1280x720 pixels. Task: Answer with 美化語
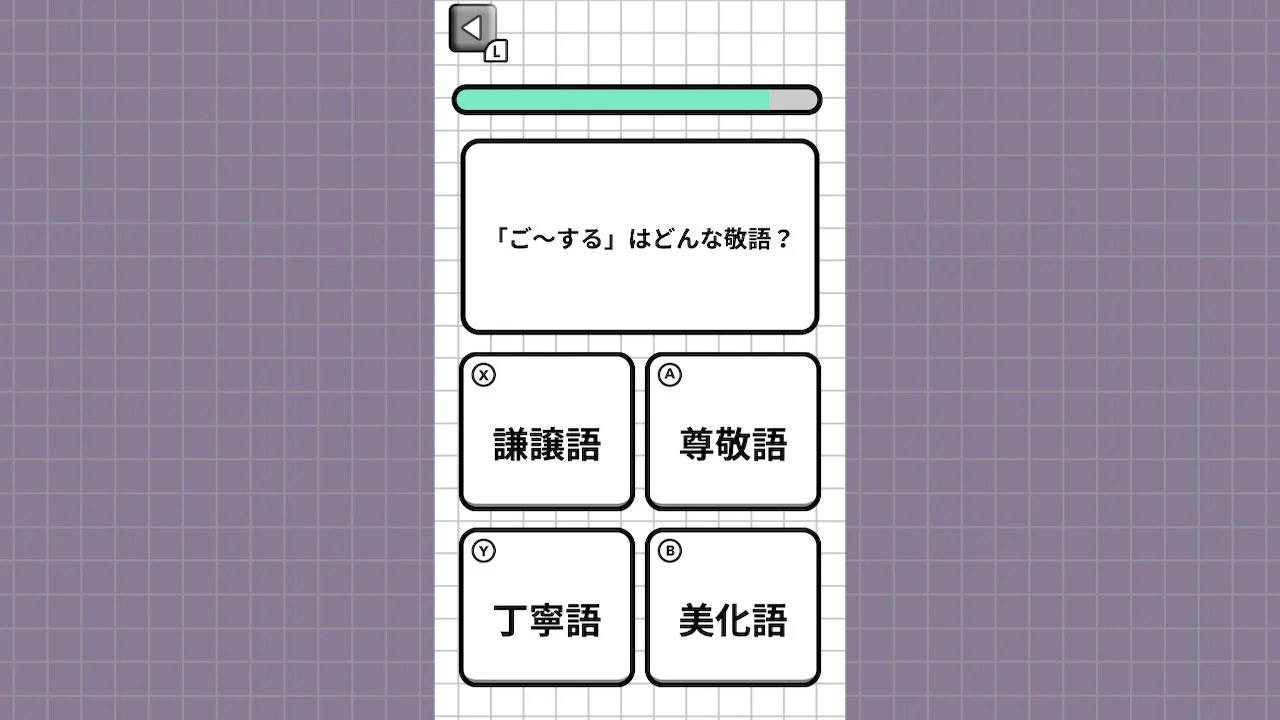(x=733, y=608)
